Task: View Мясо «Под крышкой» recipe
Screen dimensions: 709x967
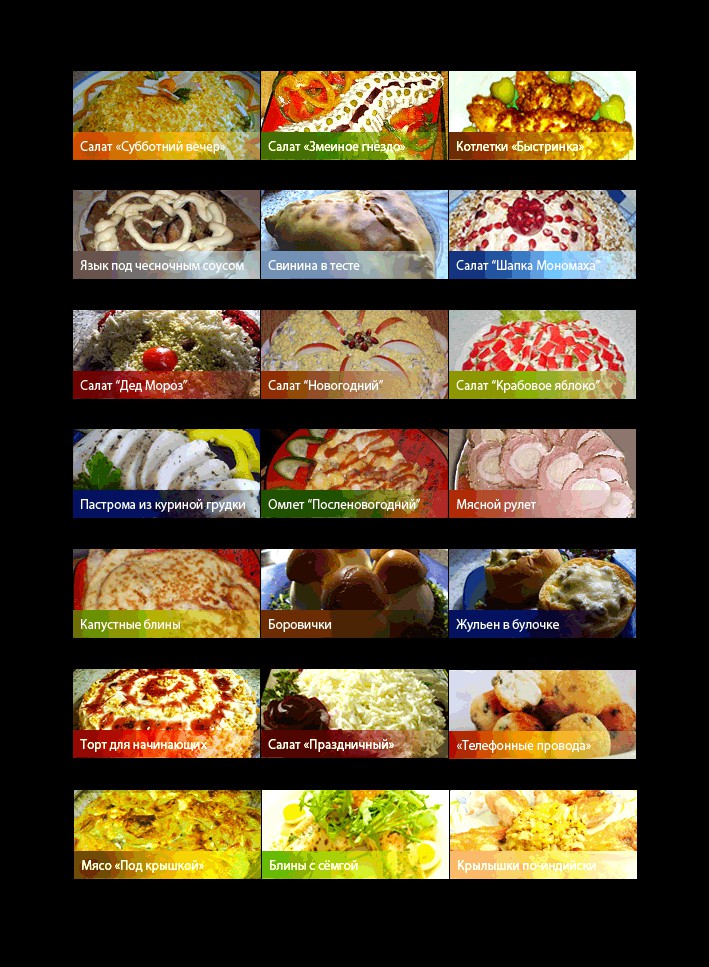Action: point(167,834)
